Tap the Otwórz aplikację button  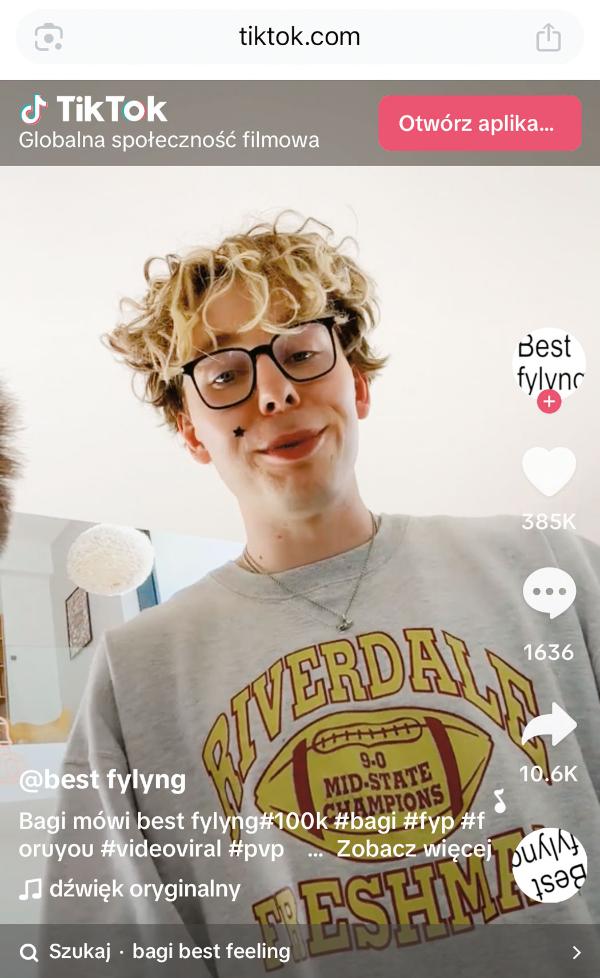(479, 124)
